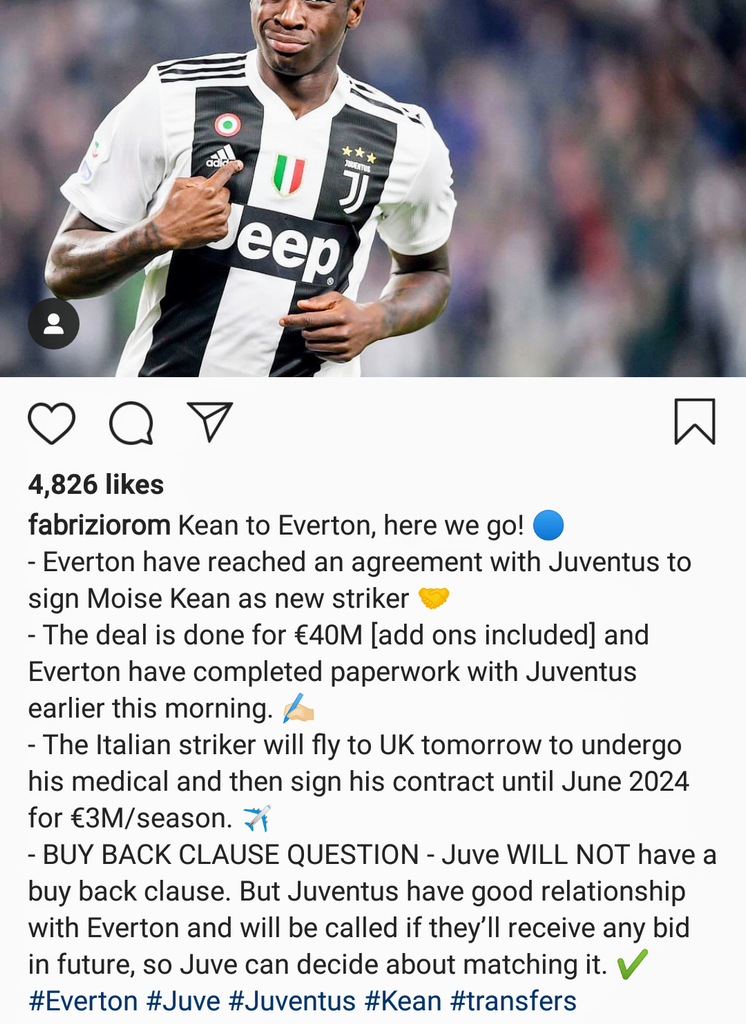Screen dimensions: 746x1024
Task: Like the Kean to Everton post
Action: 51,422
